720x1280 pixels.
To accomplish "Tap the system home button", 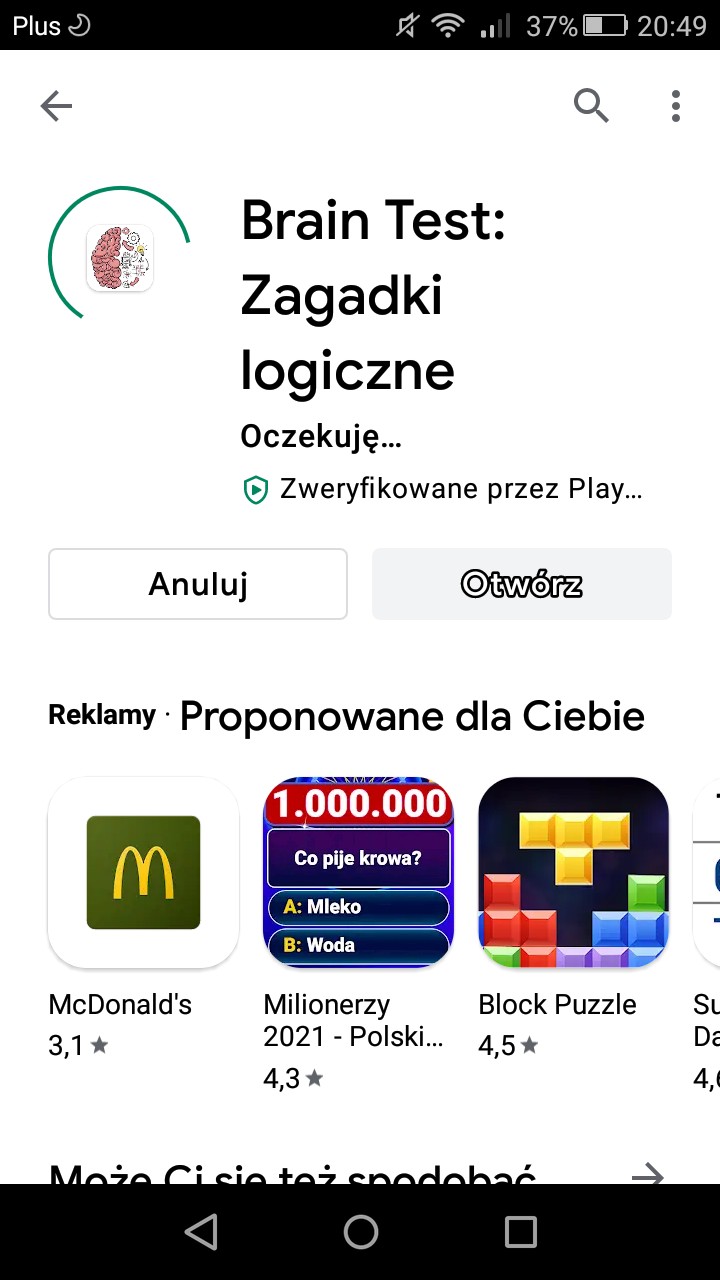I will pyautogui.click(x=360, y=1232).
